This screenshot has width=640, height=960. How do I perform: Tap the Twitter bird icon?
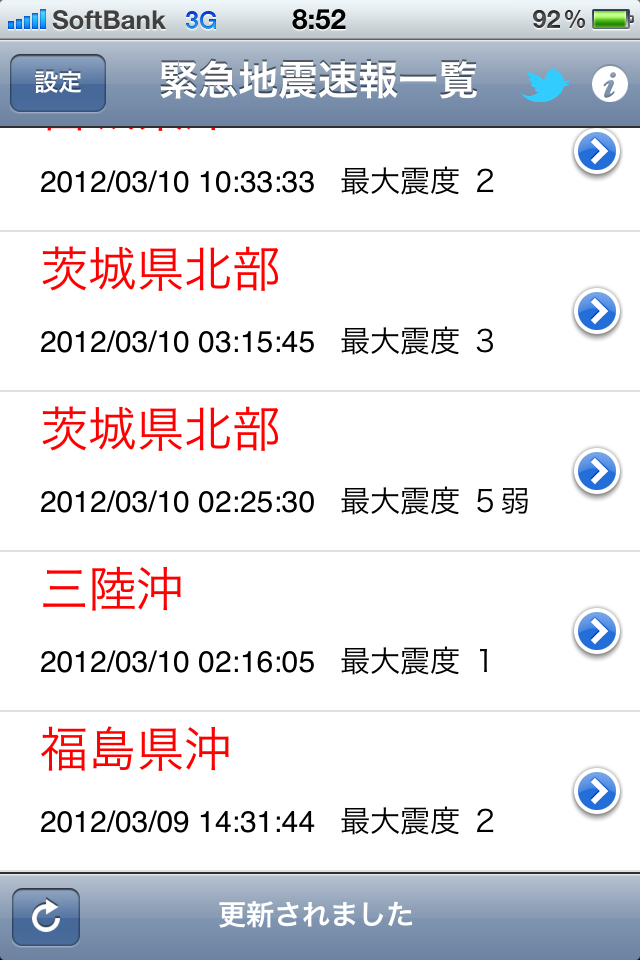click(x=545, y=85)
